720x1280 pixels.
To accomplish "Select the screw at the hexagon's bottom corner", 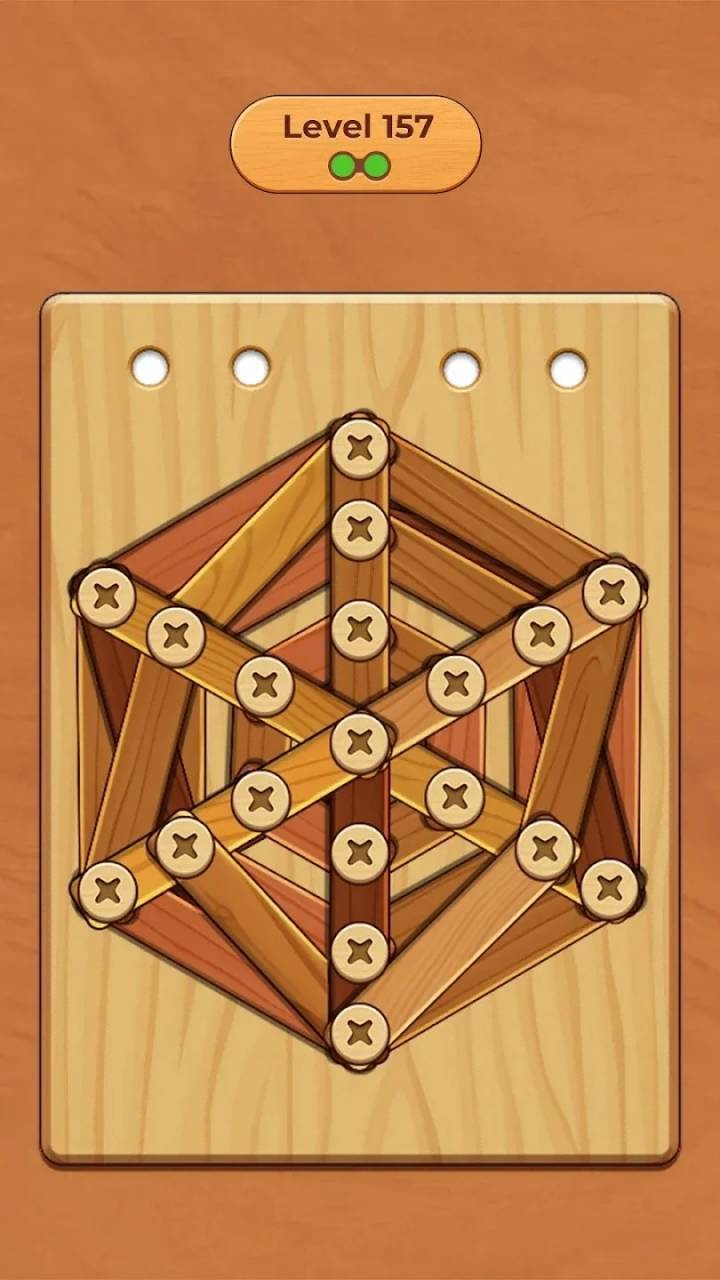I will pos(360,1034).
